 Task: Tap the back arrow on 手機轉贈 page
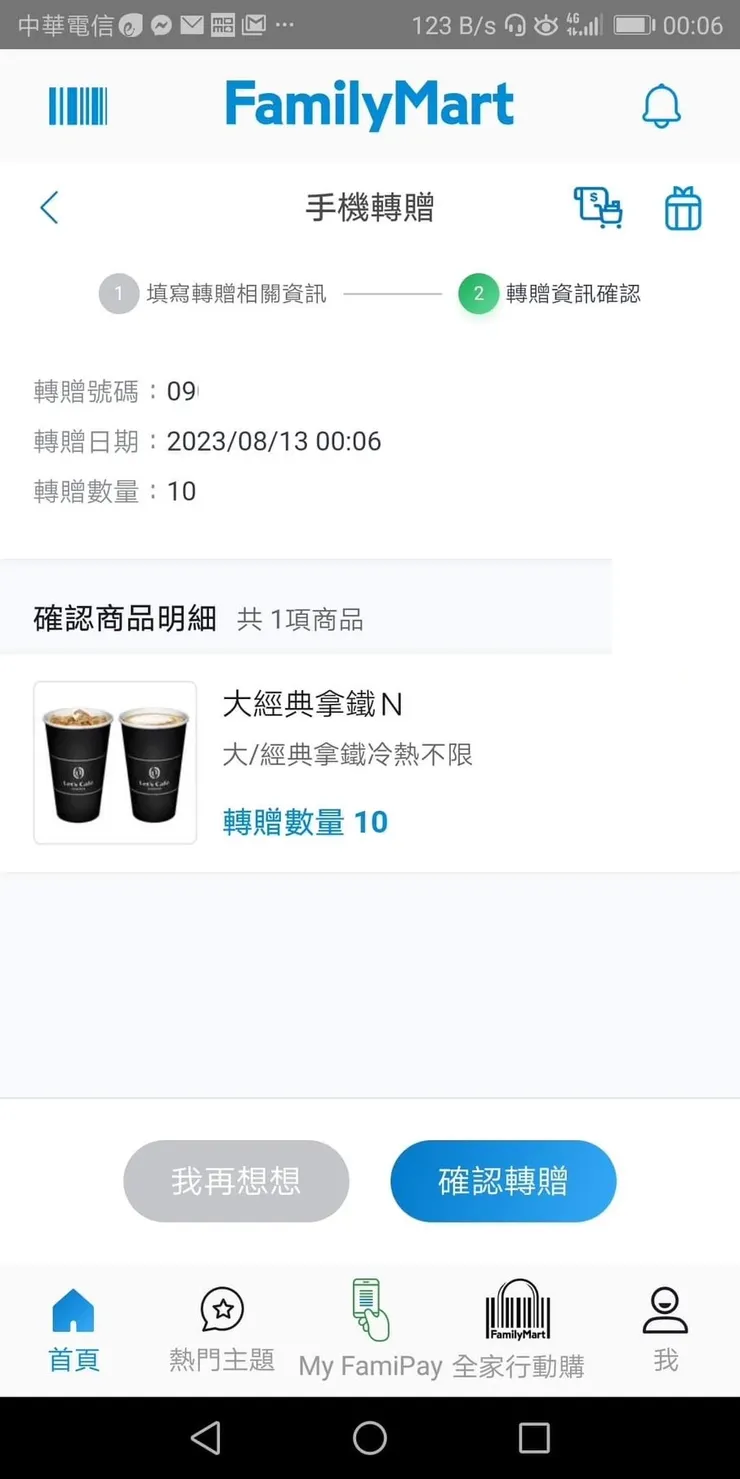click(x=49, y=207)
